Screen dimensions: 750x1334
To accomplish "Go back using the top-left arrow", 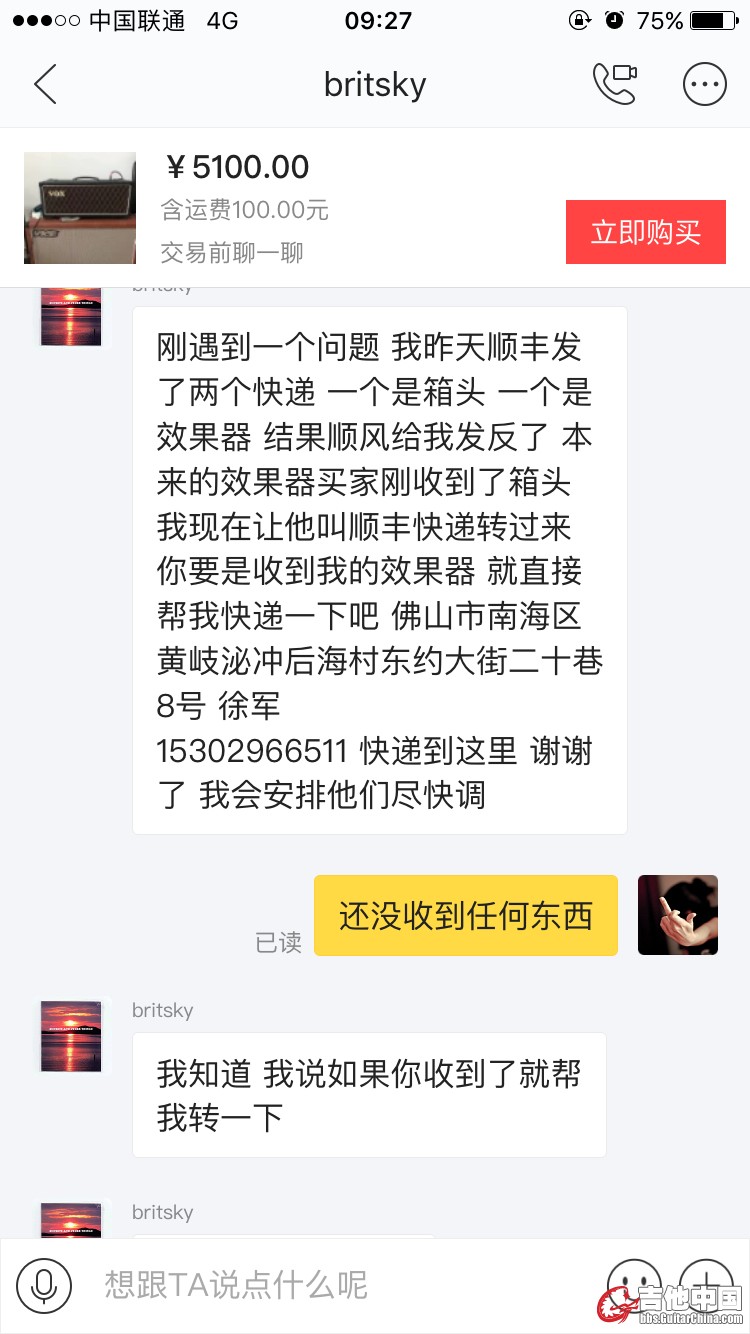I will click(45, 85).
